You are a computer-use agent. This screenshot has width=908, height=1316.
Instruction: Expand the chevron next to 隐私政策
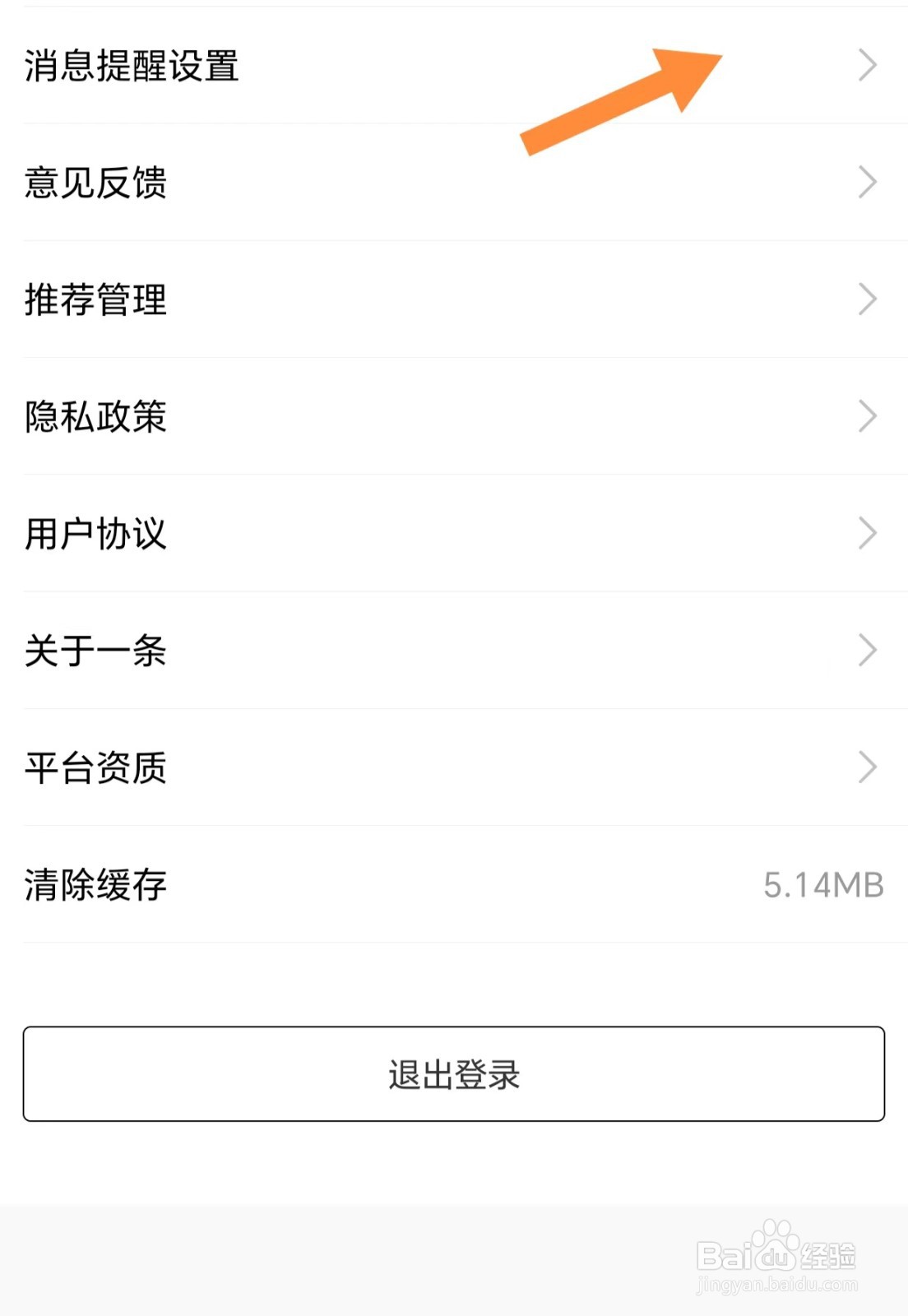tap(866, 416)
